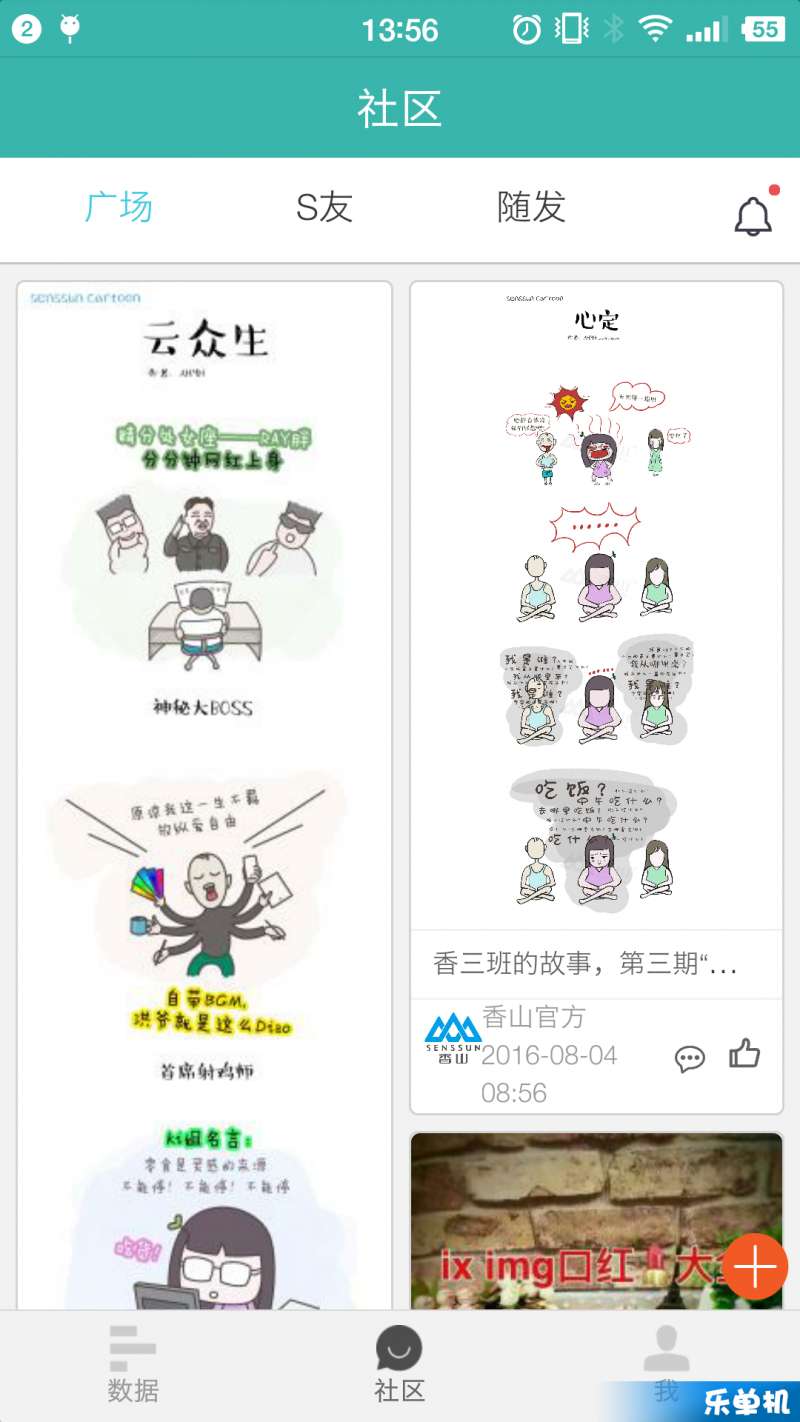Switch to the S友 tab
The image size is (800, 1422).
[324, 207]
